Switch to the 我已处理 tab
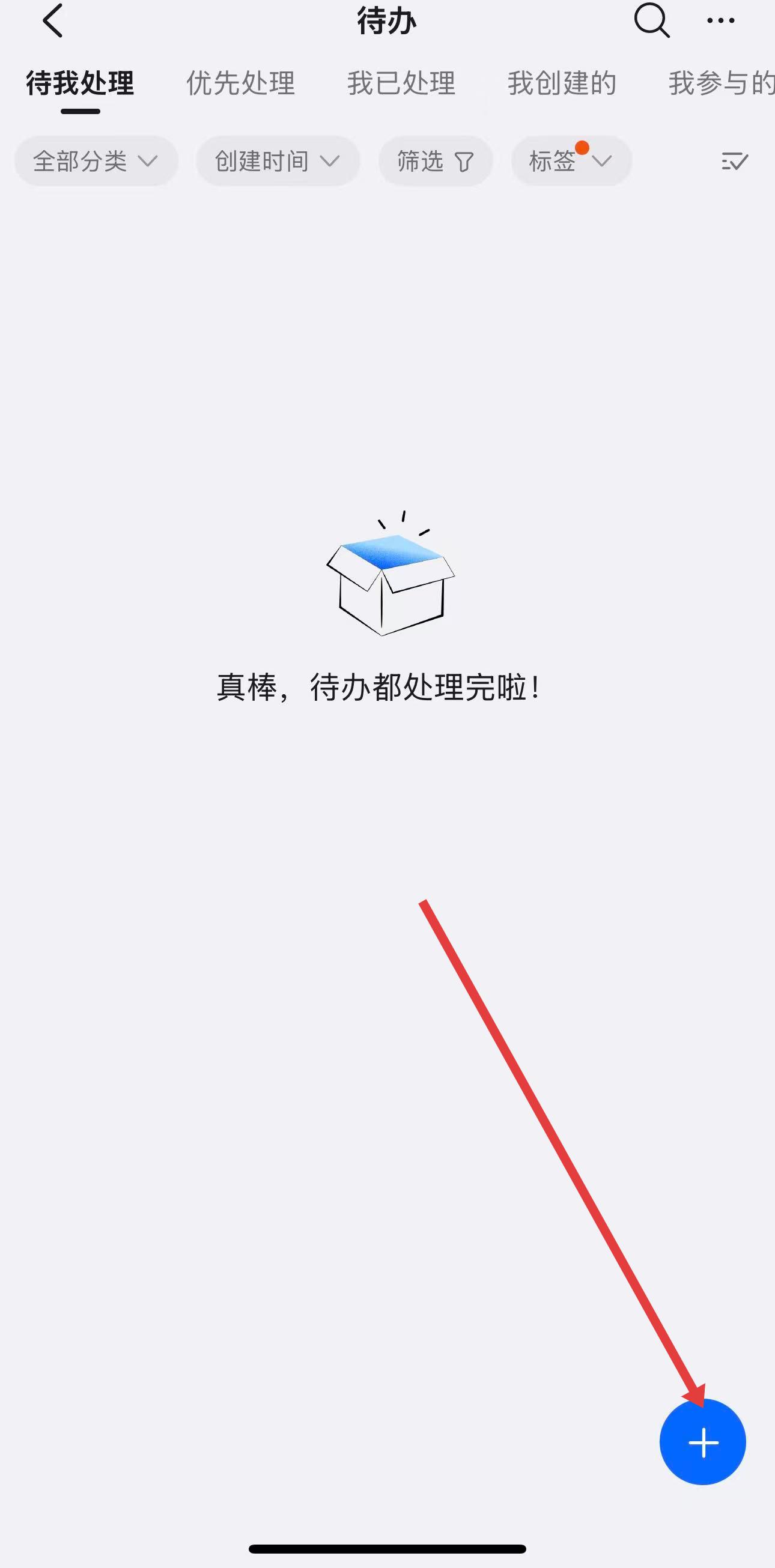 (x=401, y=83)
